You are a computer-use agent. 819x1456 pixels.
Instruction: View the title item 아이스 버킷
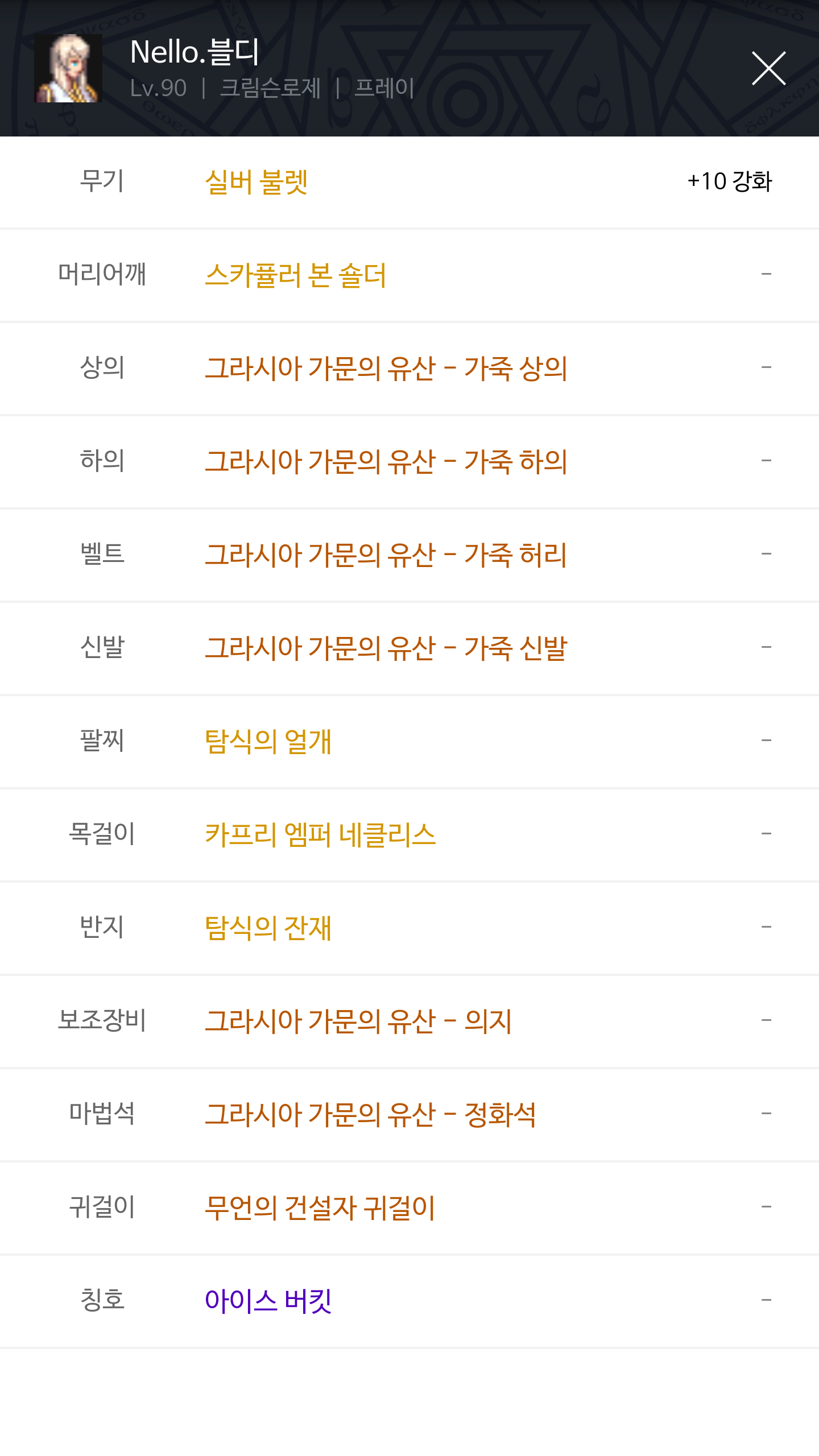click(268, 1301)
